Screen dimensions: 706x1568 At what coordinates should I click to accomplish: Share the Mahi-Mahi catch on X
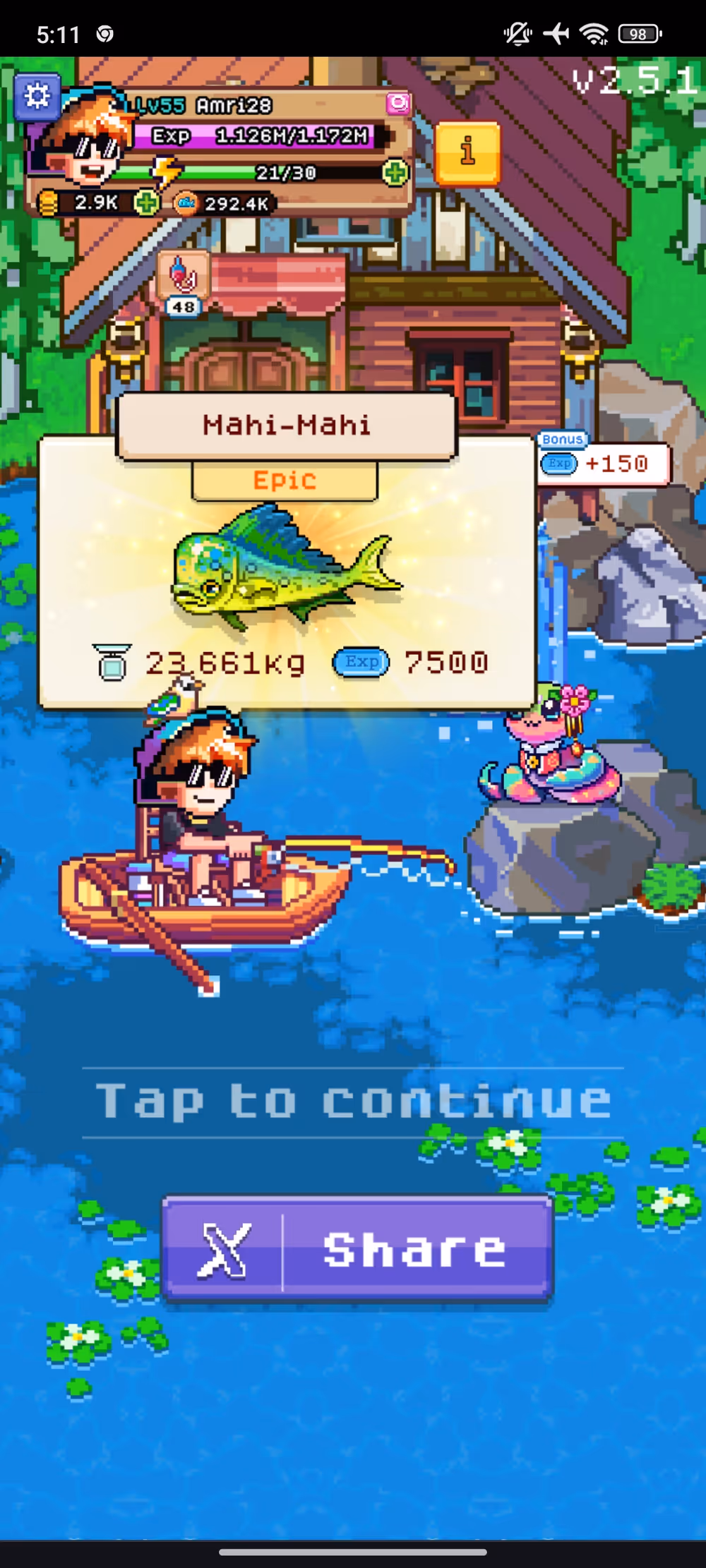coord(357,1249)
